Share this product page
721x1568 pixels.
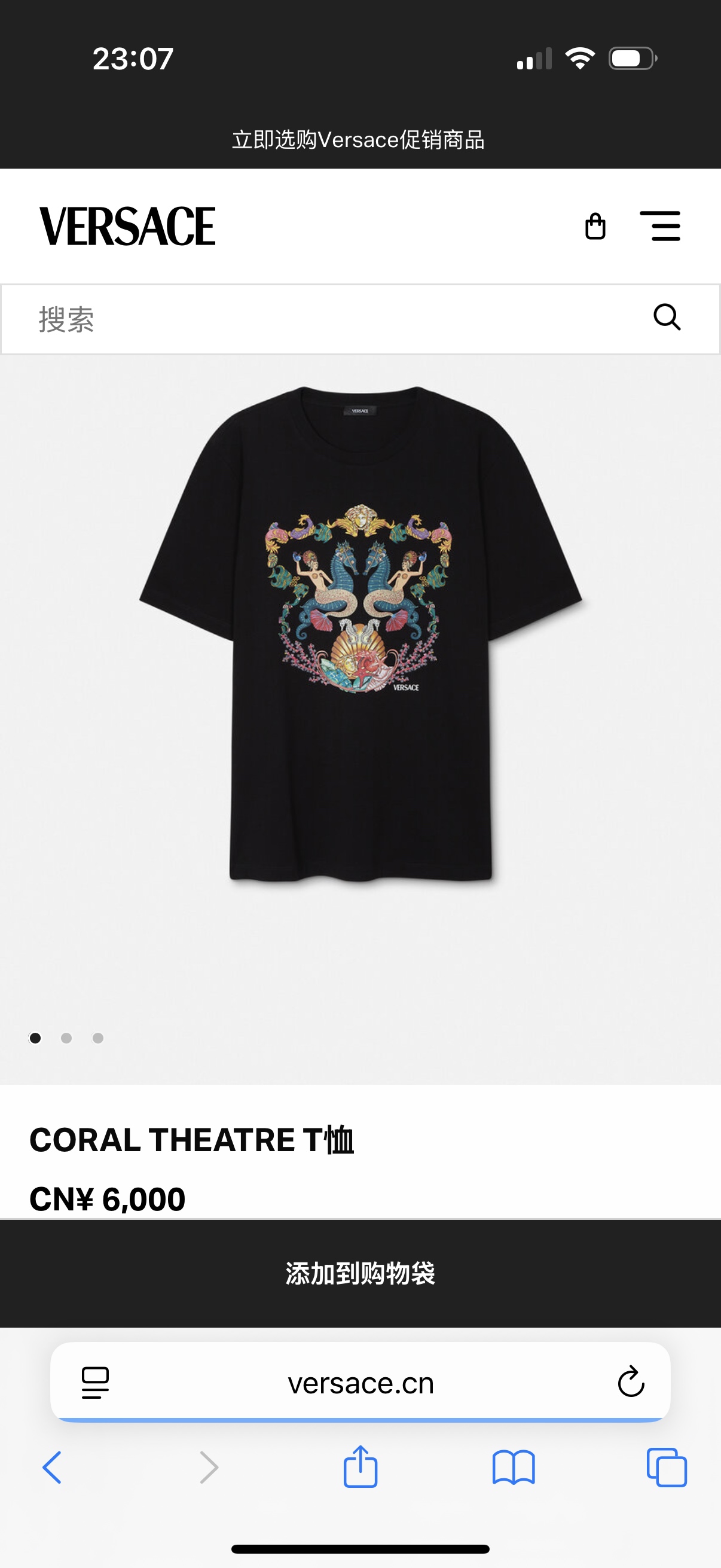pos(360,1466)
